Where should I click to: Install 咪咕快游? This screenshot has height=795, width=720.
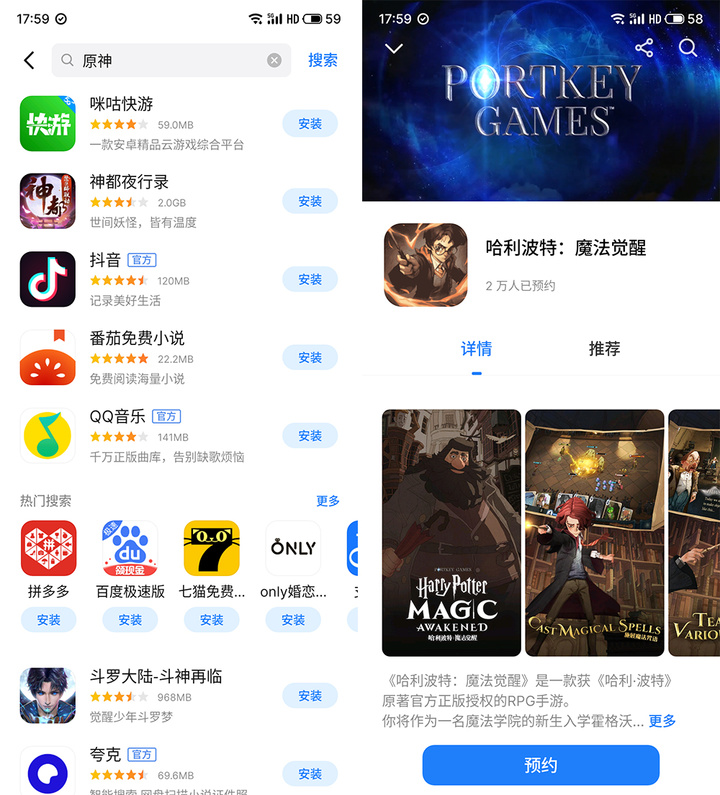tap(310, 124)
